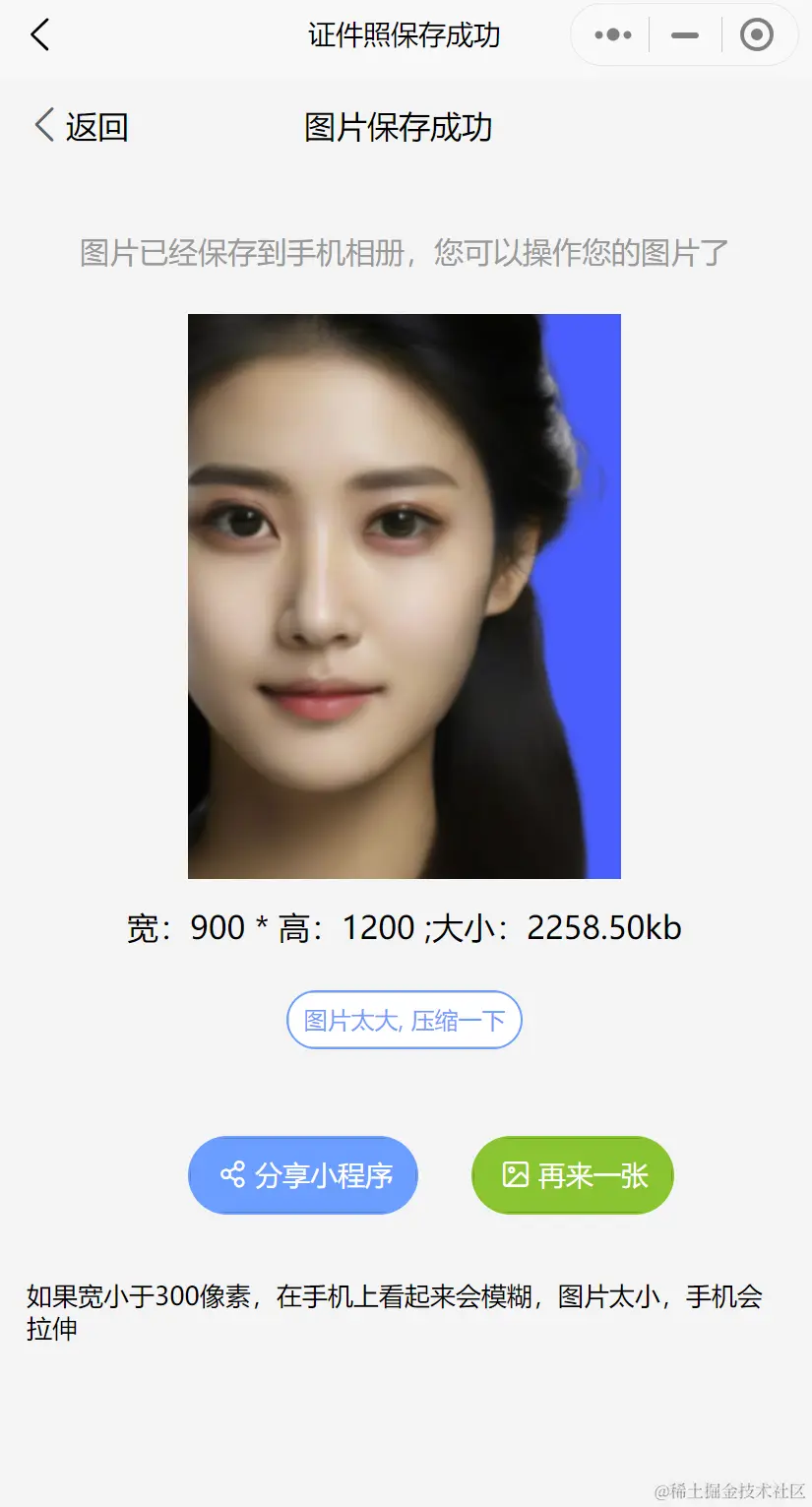
Task: Click the dash icon in the capsule bar
Action: [x=683, y=34]
